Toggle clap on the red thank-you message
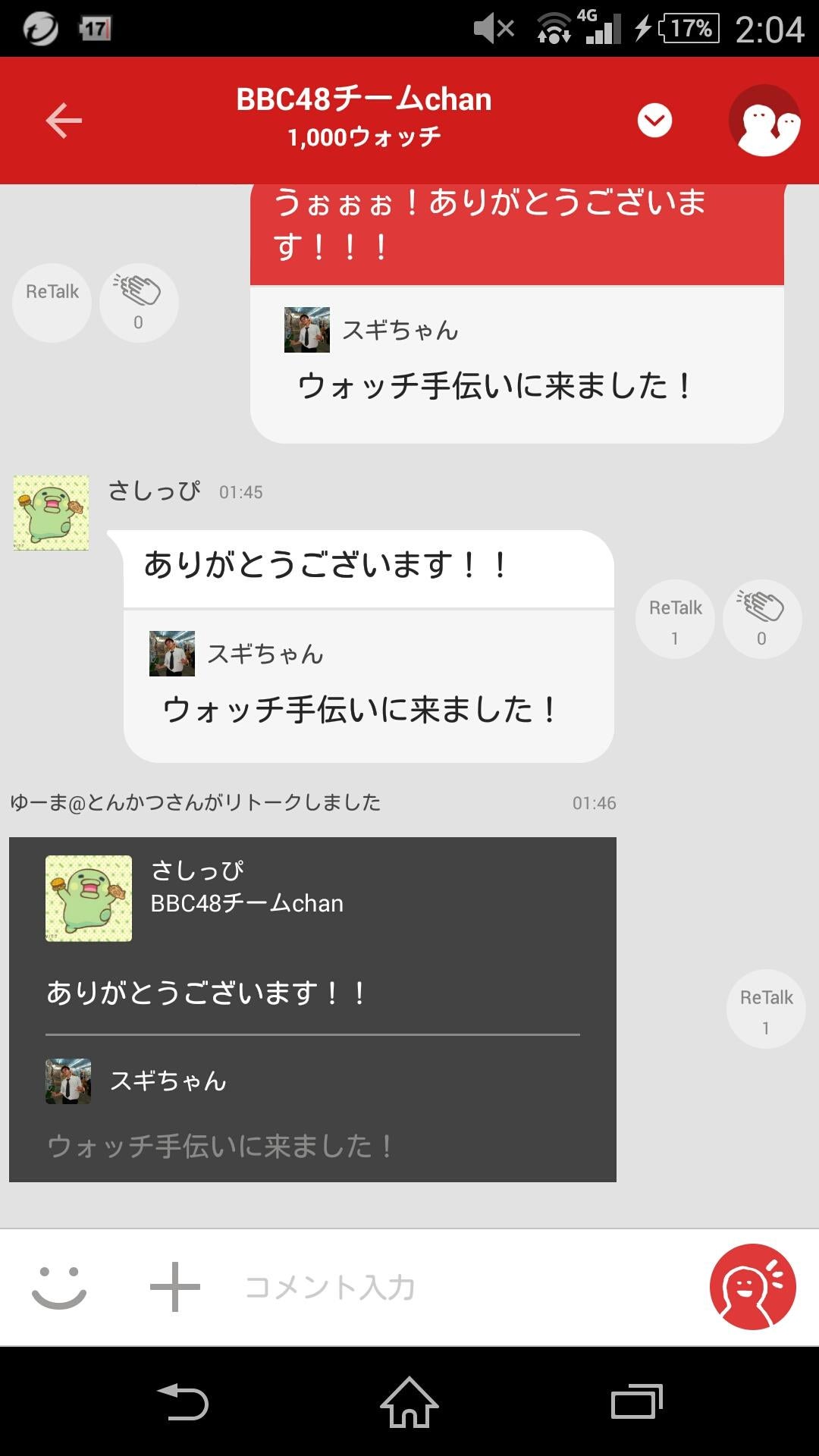819x1456 pixels. click(138, 301)
